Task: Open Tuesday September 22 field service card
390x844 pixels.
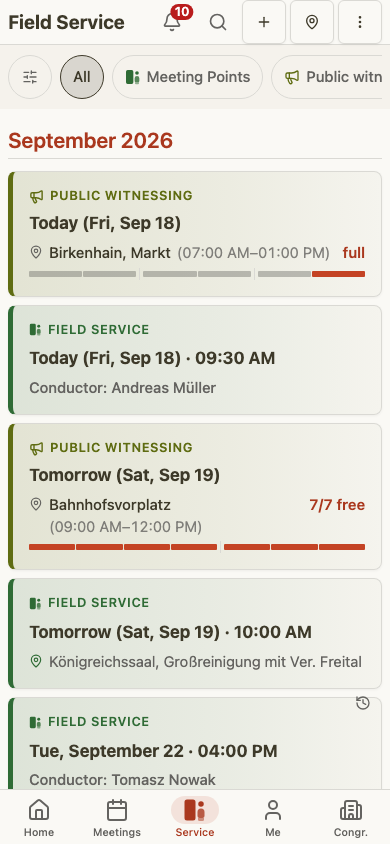Action: [x=195, y=744]
